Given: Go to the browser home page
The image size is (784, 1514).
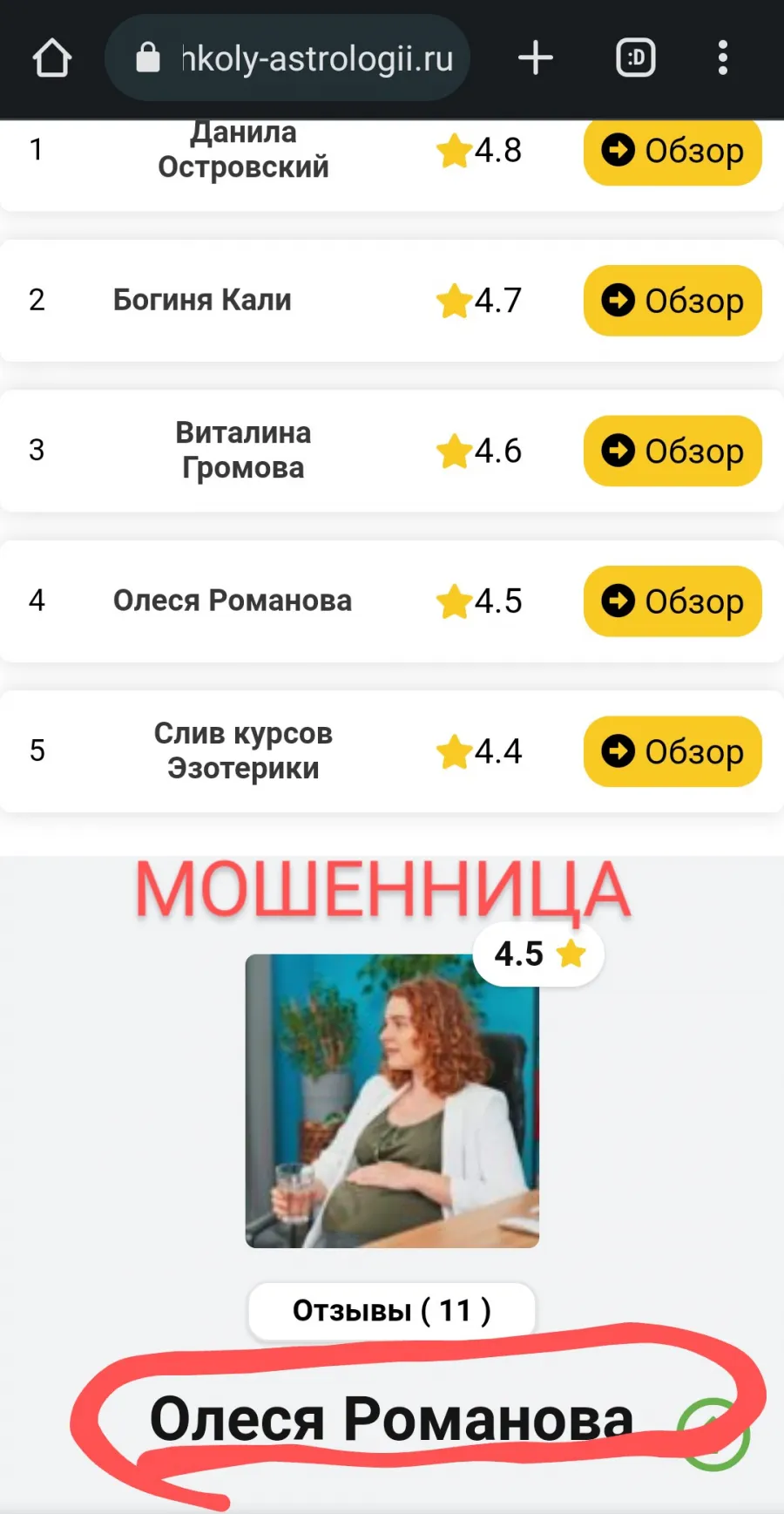Looking at the screenshot, I should pos(52,58).
